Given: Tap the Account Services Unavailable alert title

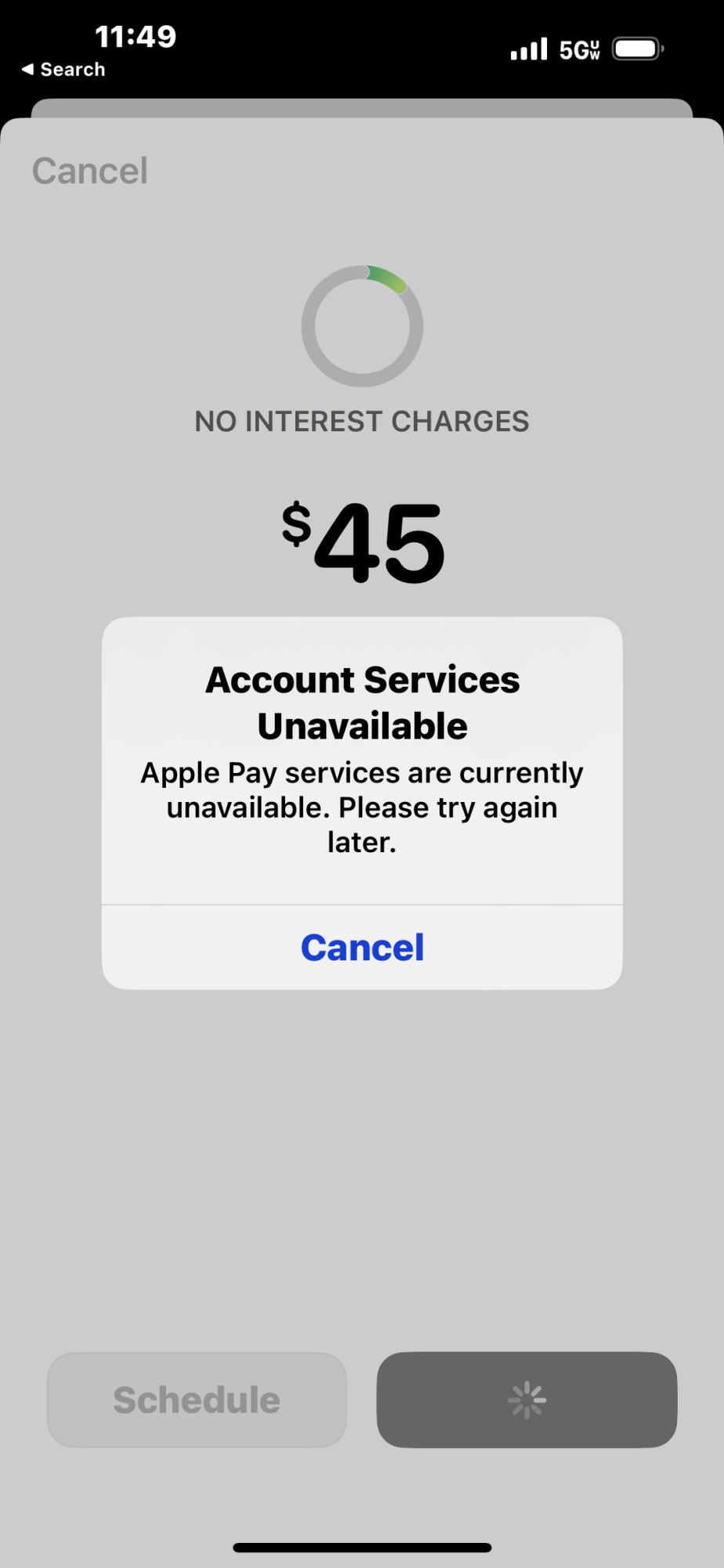Looking at the screenshot, I should tap(361, 702).
